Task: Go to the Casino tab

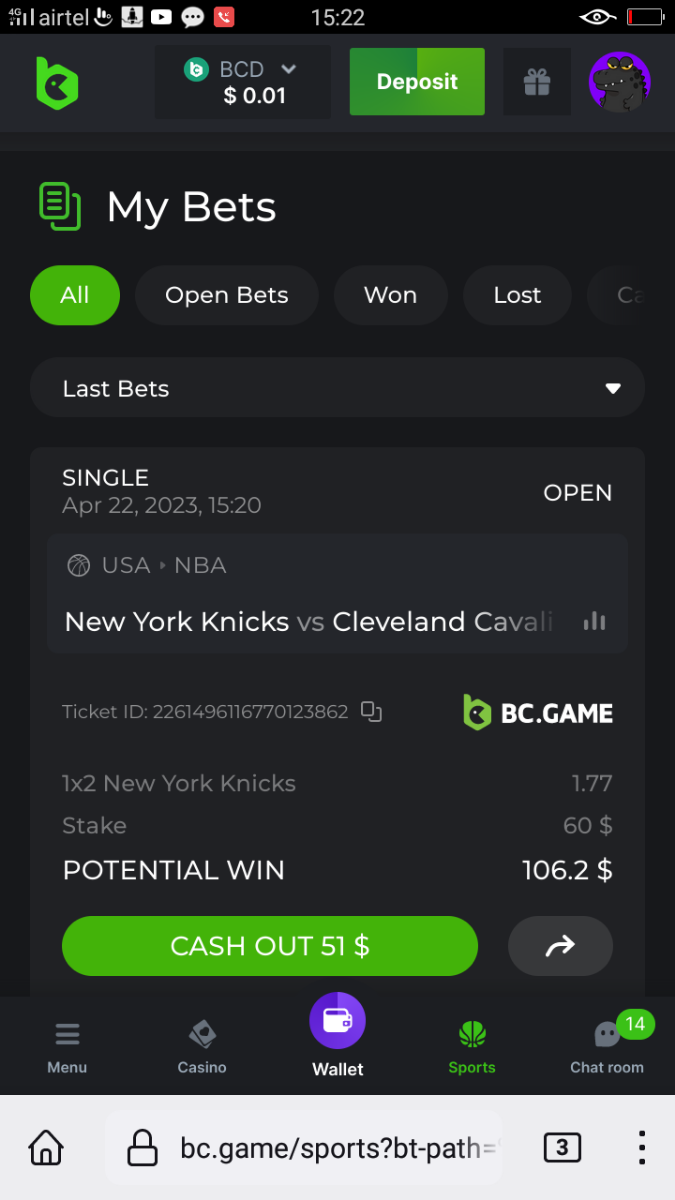Action: pyautogui.click(x=202, y=1047)
